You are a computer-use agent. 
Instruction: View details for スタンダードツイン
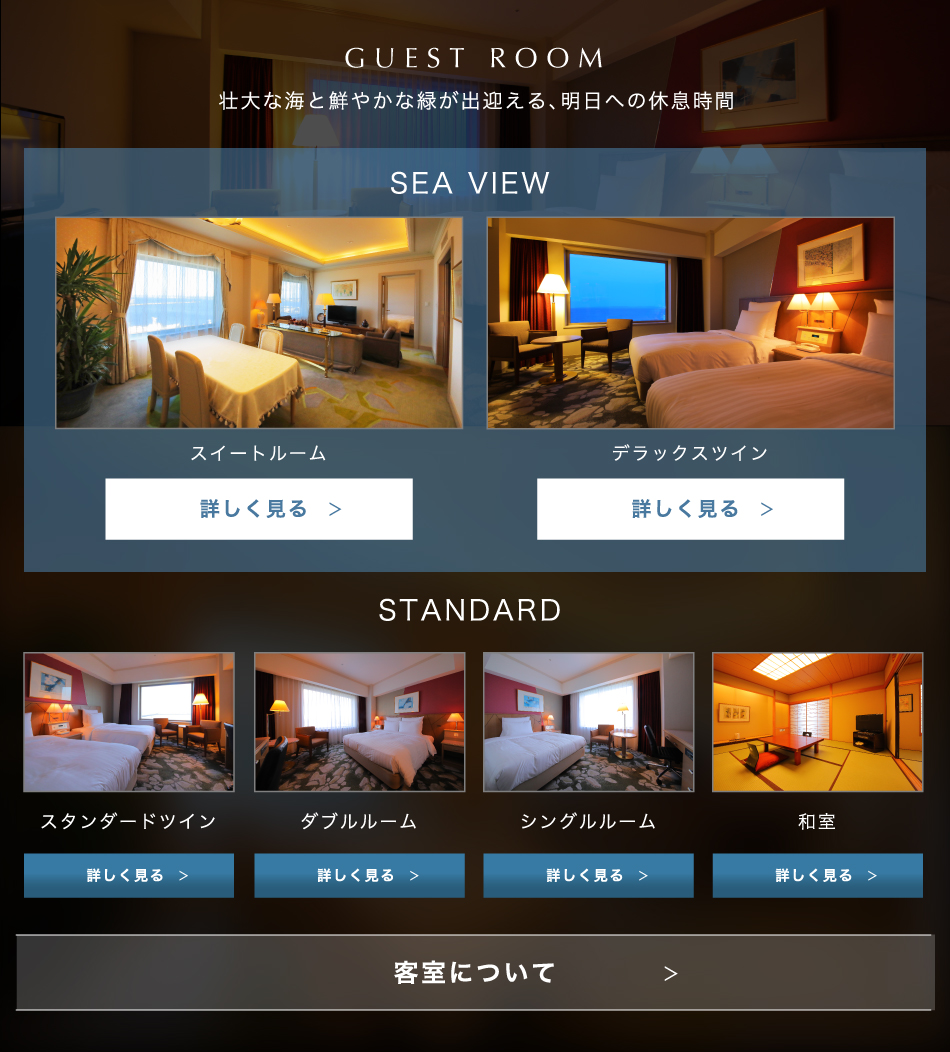(129, 875)
